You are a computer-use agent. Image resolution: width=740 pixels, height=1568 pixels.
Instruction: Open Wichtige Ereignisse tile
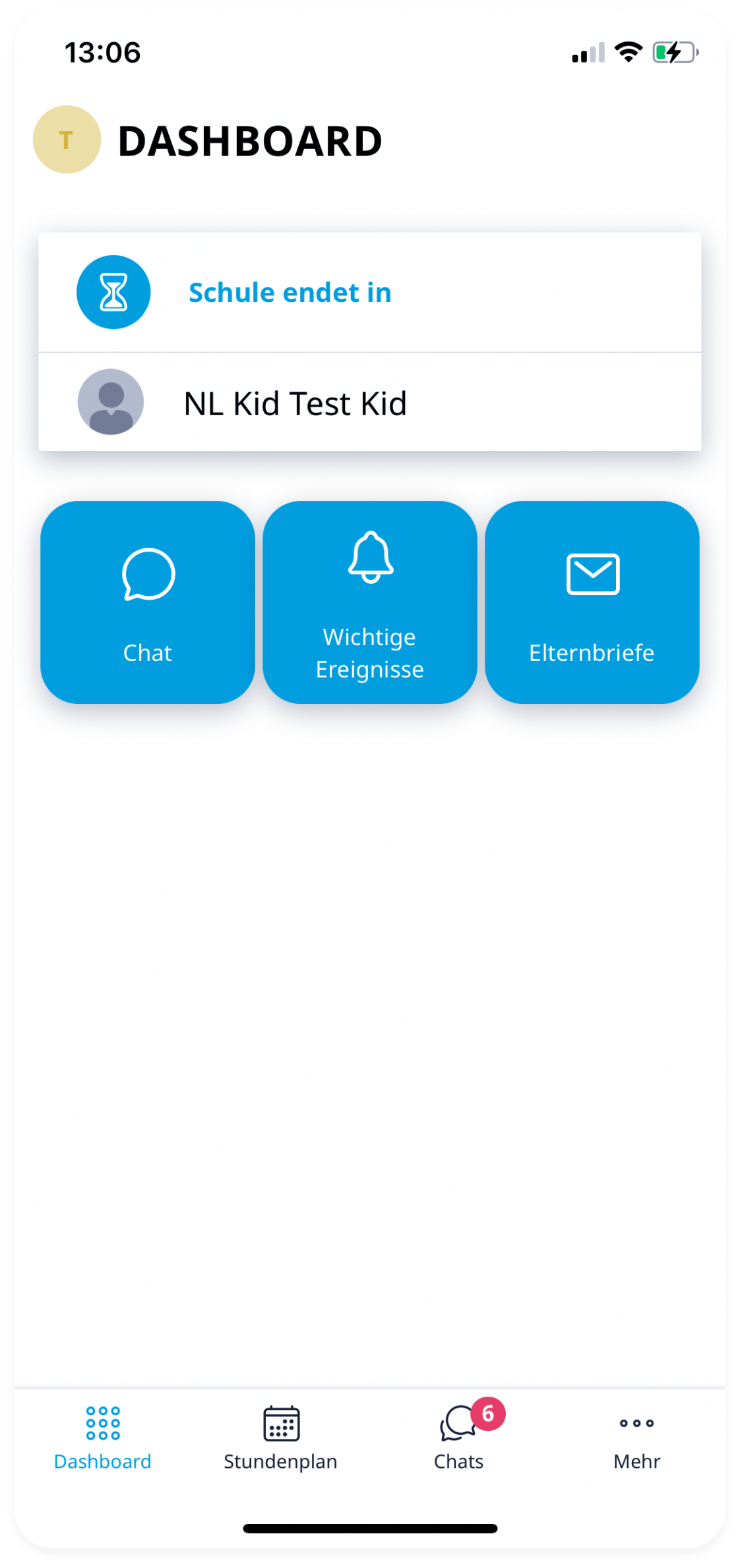coord(369,602)
